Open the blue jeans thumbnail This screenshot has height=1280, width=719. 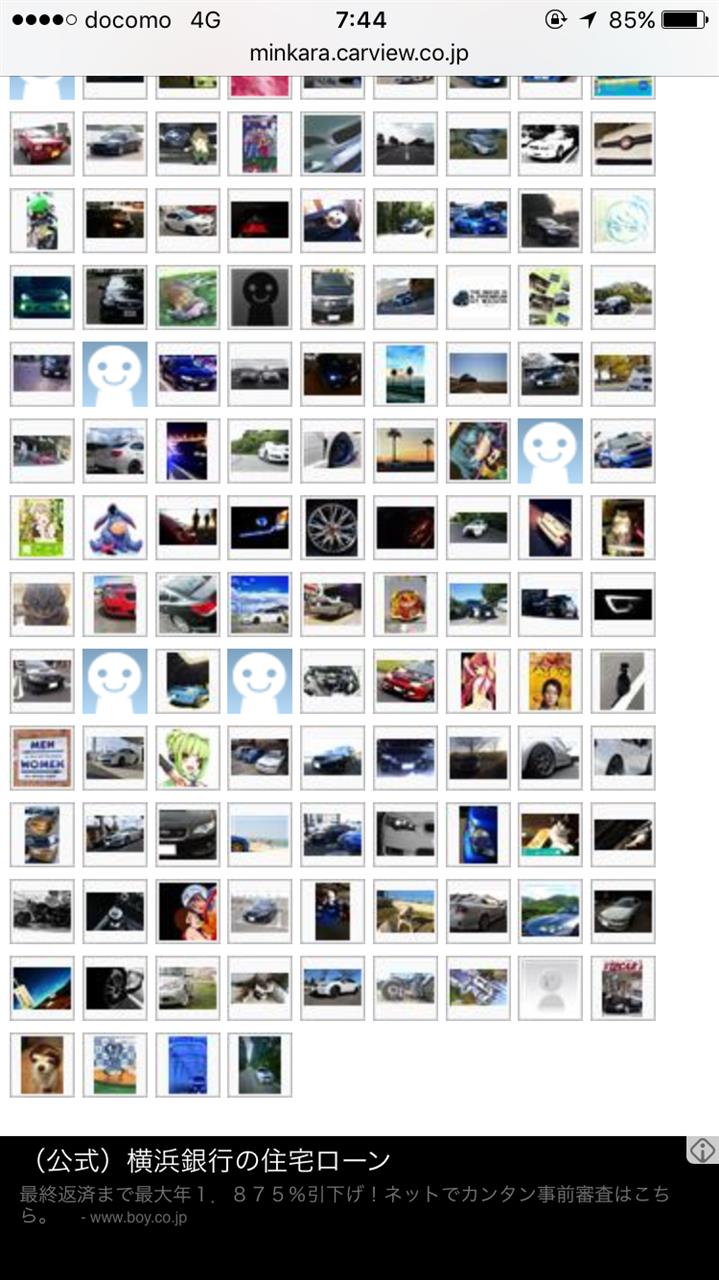click(187, 1065)
